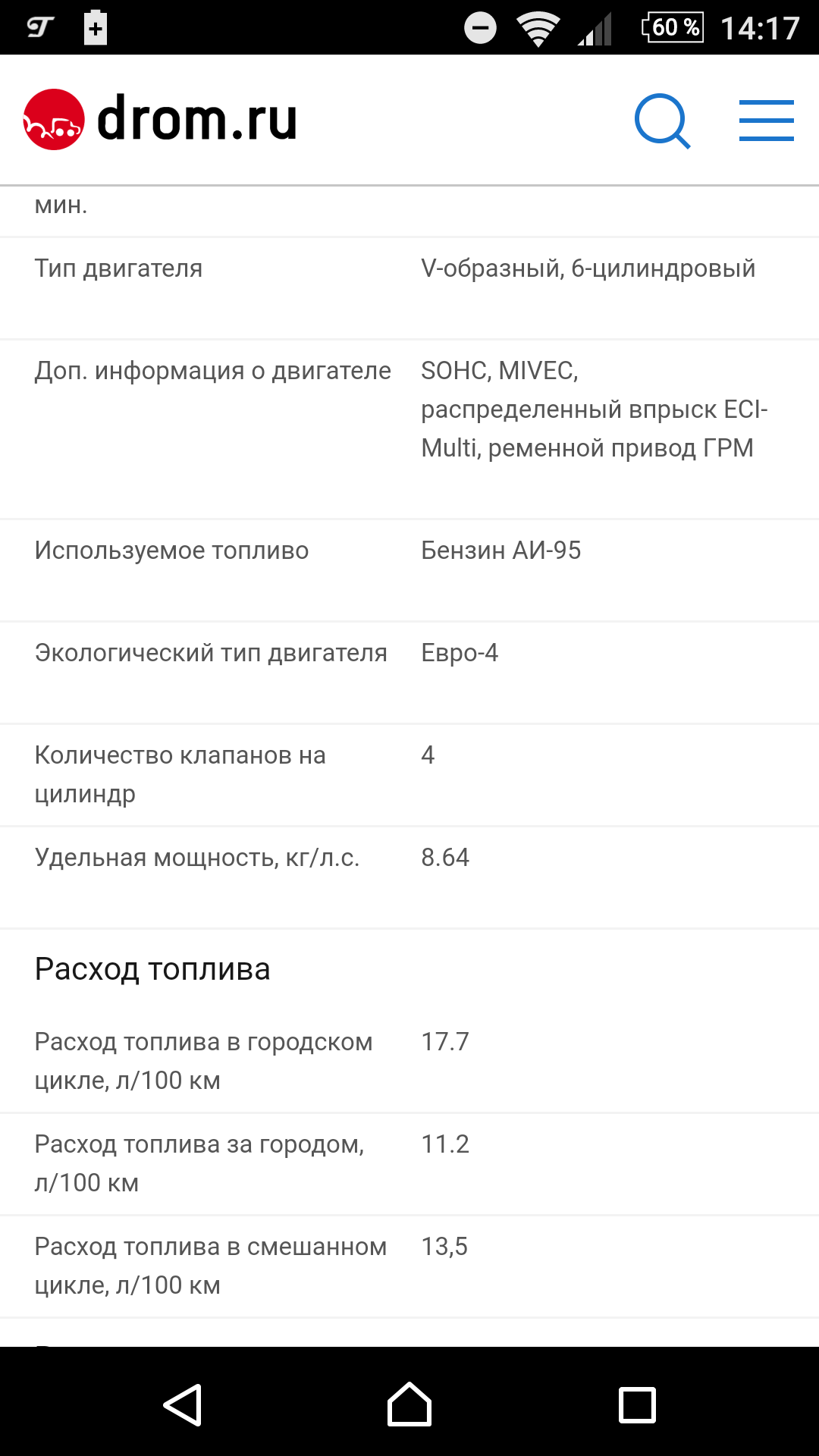
Task: Open the hamburger menu
Action: (x=767, y=121)
